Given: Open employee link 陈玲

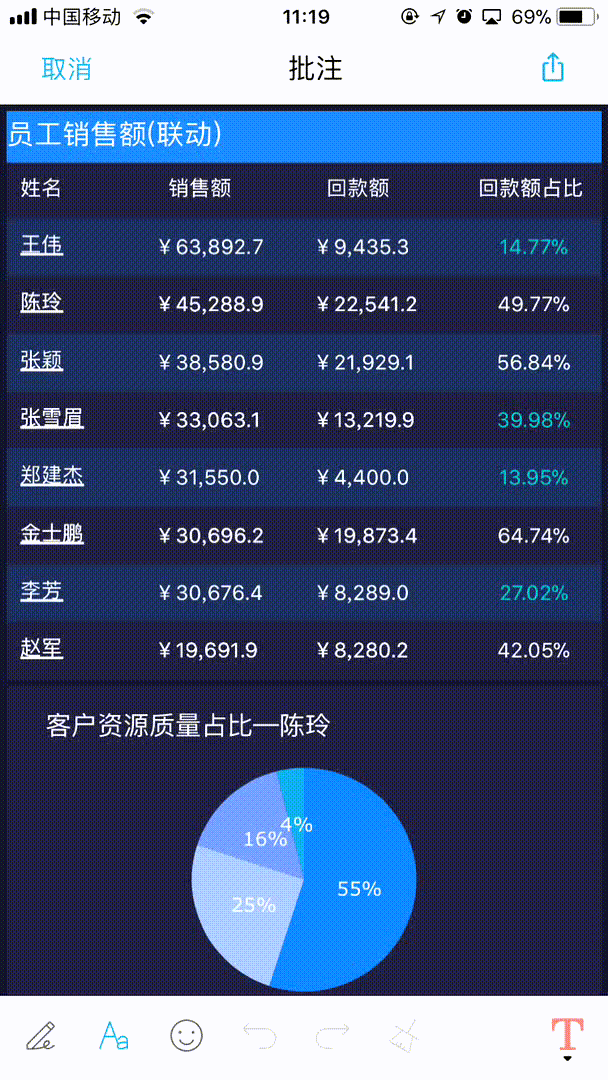Looking at the screenshot, I should tap(42, 303).
